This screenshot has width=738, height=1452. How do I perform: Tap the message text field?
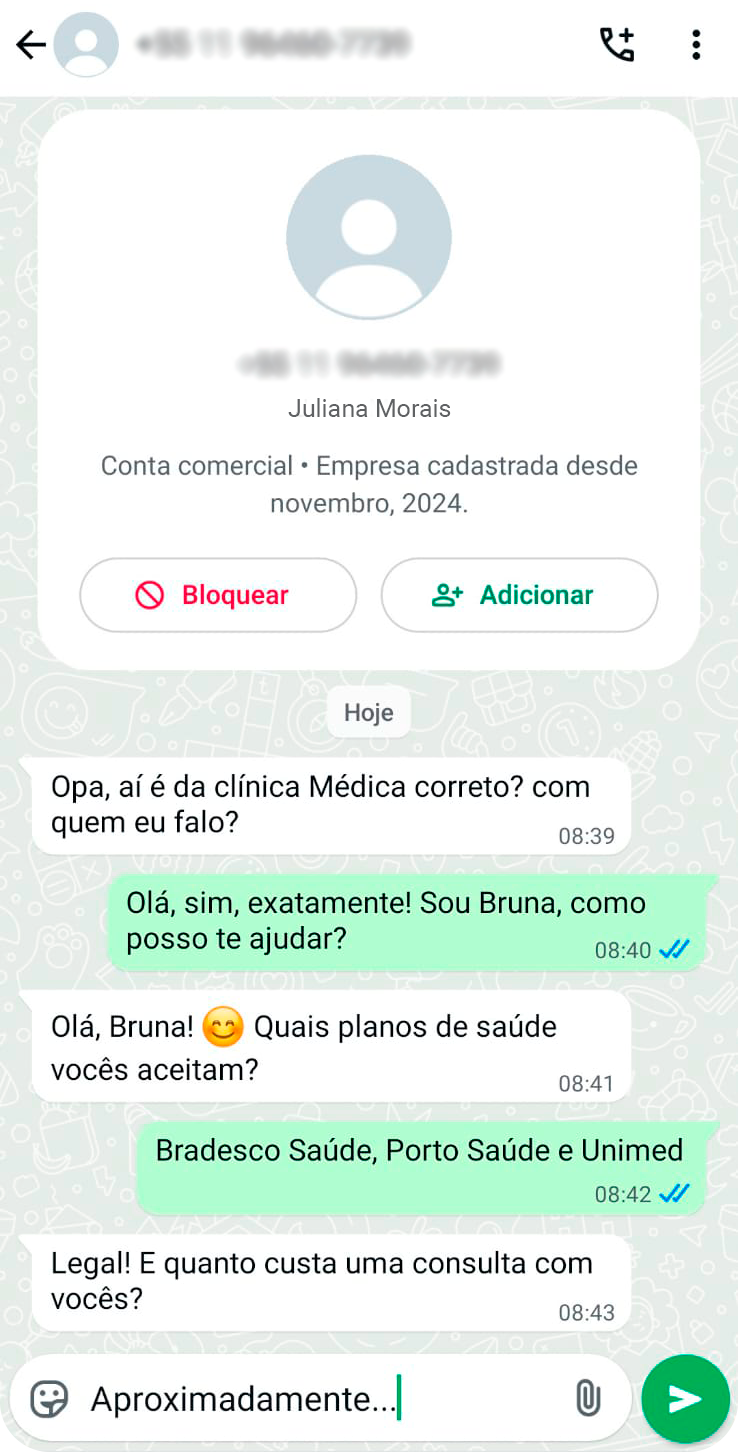pos(320,1398)
